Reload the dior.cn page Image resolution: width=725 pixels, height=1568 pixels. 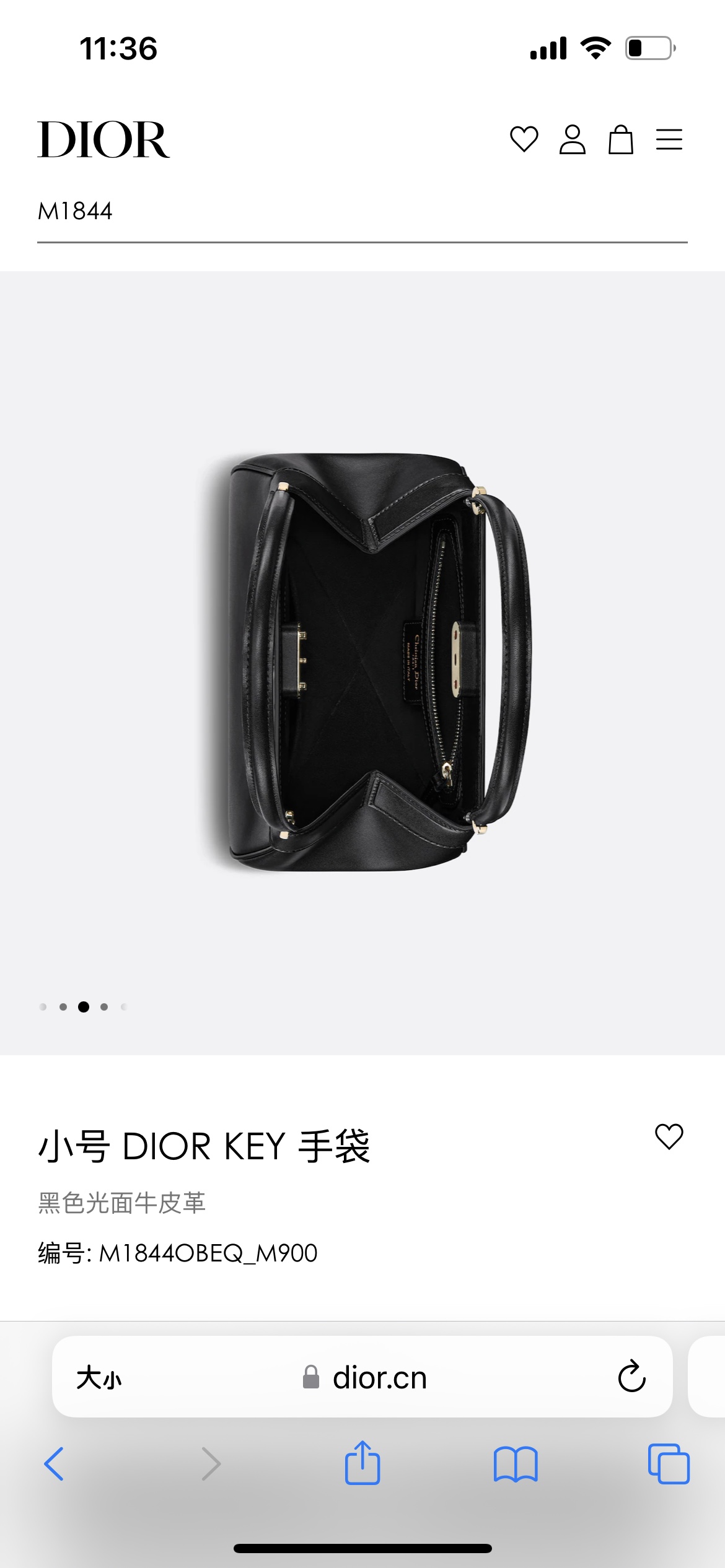click(x=631, y=1377)
